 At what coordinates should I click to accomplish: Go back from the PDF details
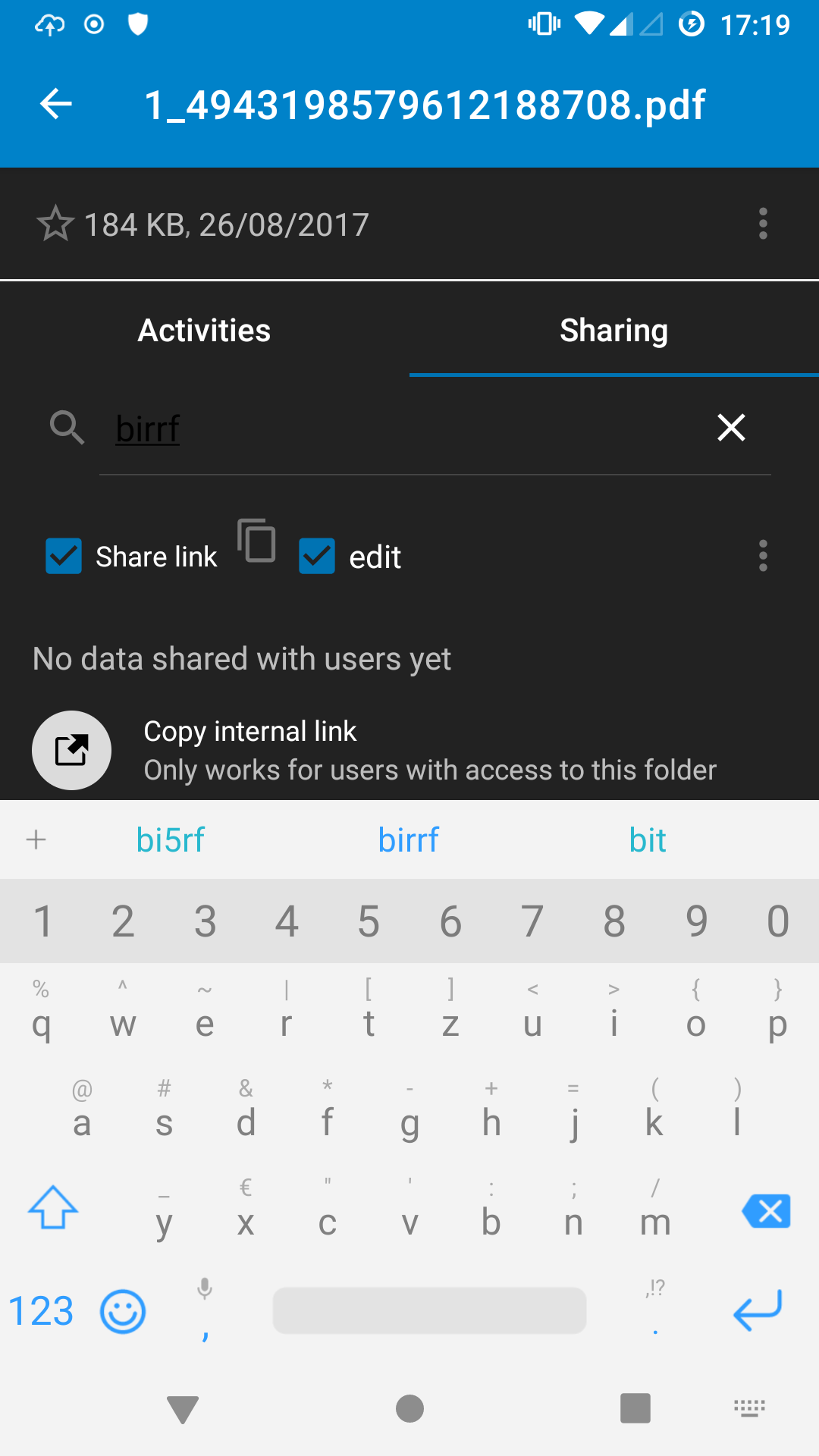[x=55, y=104]
